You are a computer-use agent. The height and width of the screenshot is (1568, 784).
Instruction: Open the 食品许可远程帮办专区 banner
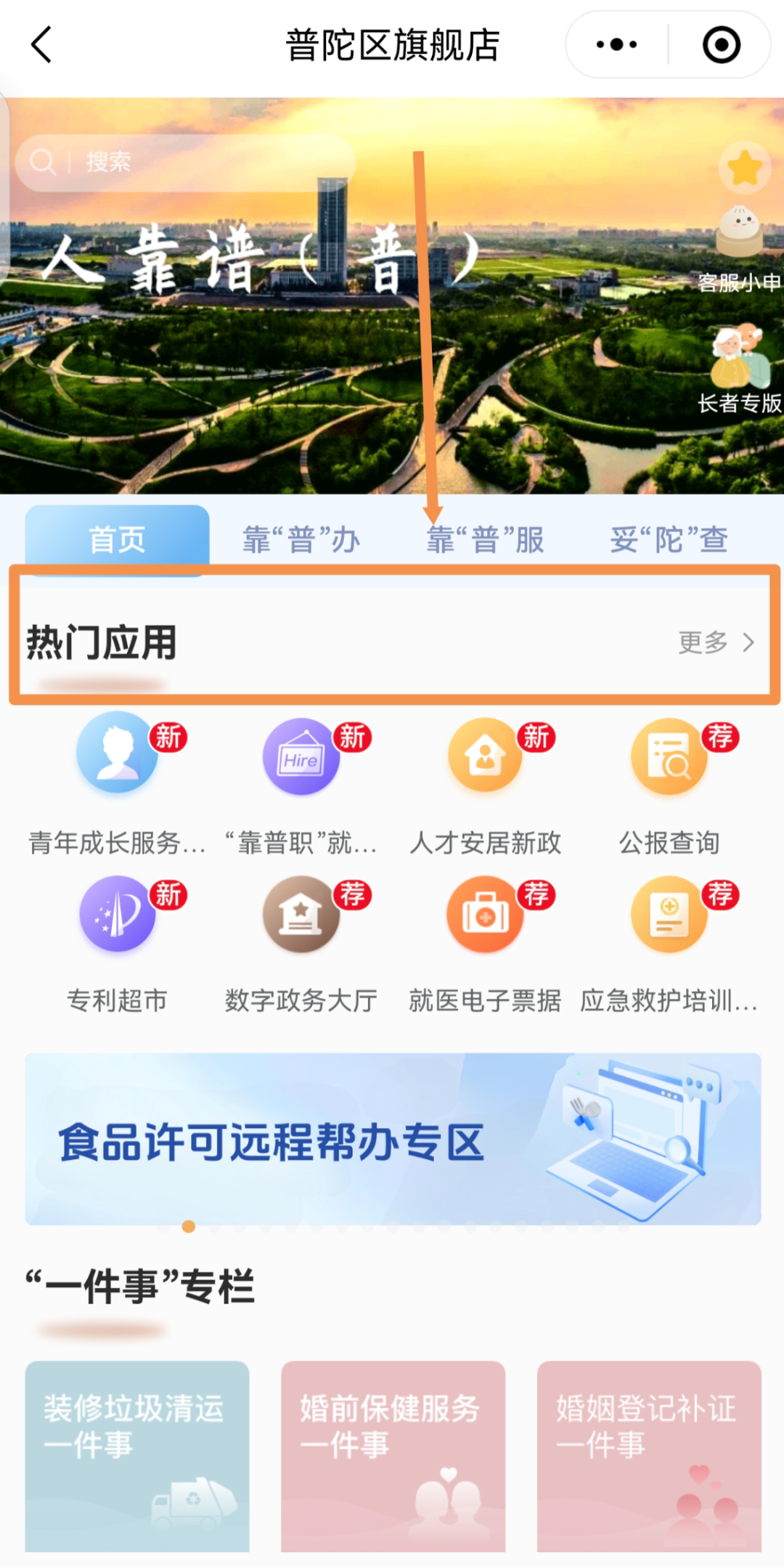tap(393, 1139)
